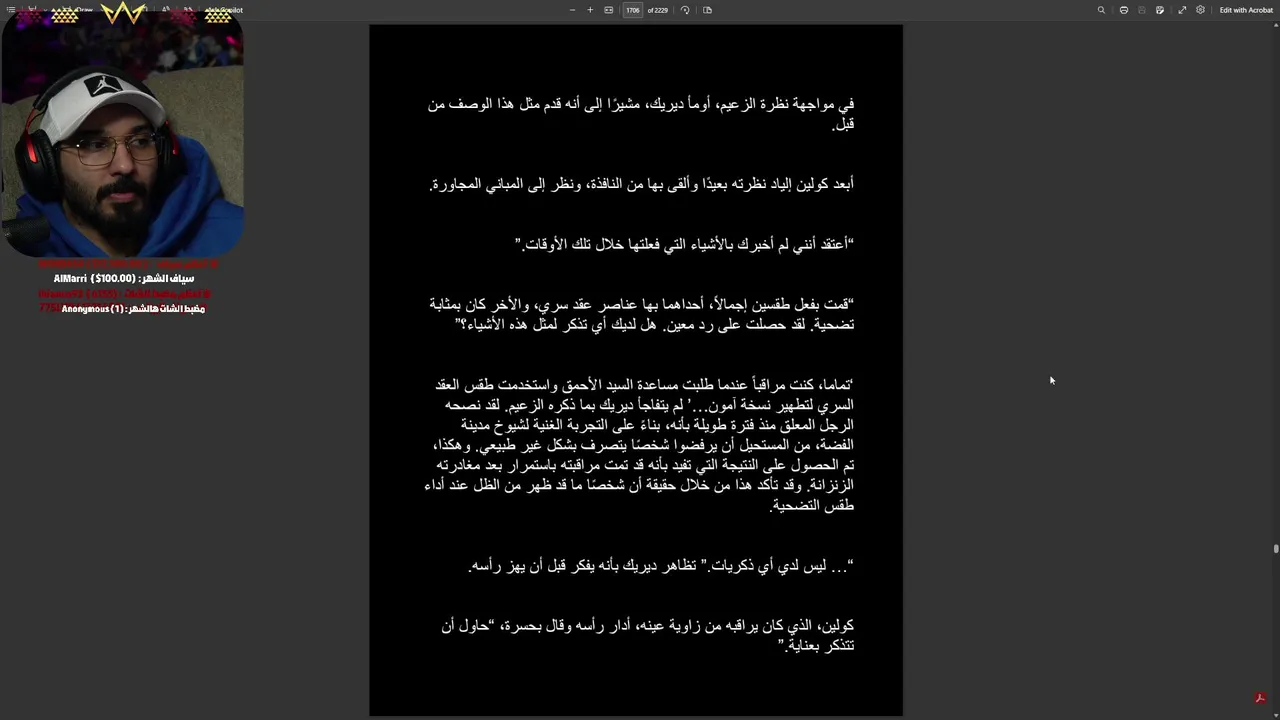Print the PDF document
The image size is (1280, 720).
[1124, 10]
